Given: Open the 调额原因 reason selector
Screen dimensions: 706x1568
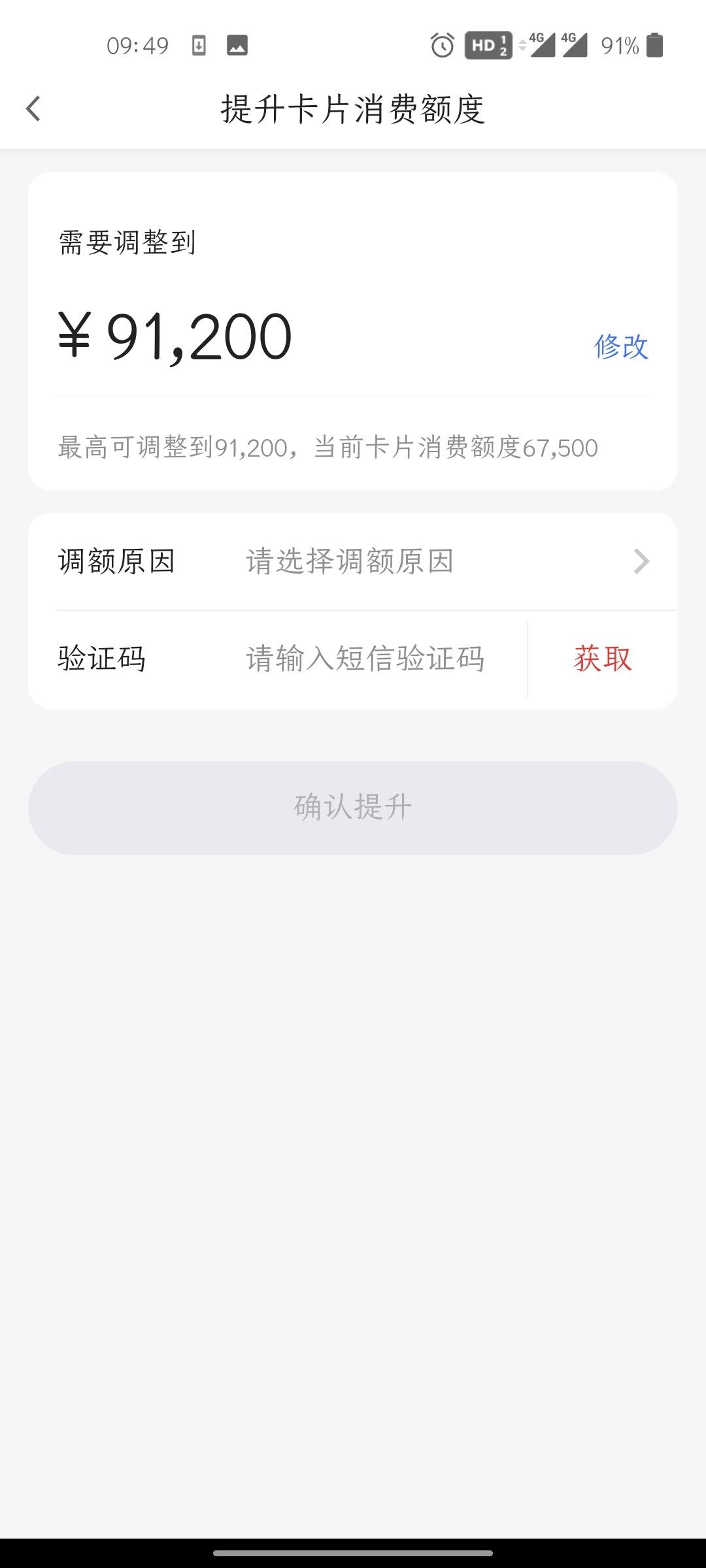Looking at the screenshot, I should tap(353, 561).
